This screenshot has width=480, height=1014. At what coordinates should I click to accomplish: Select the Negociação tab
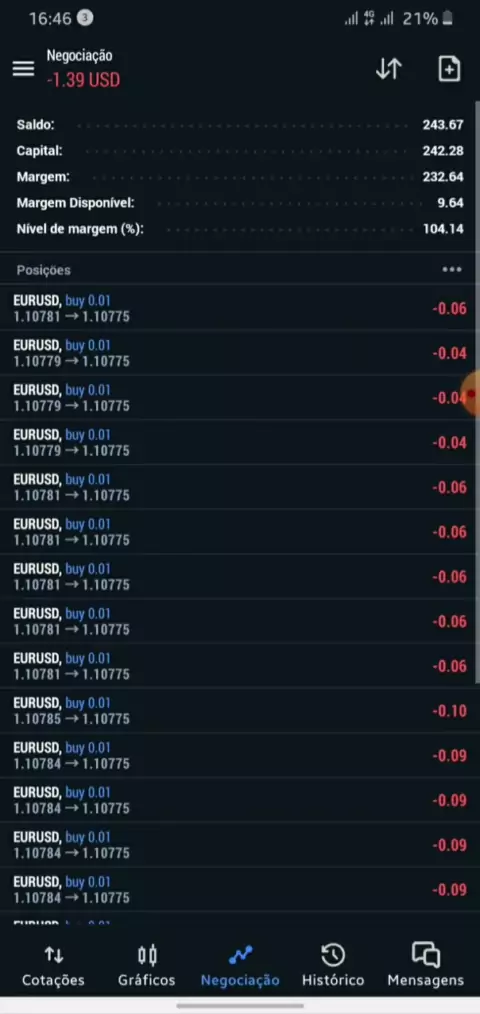[x=240, y=967]
